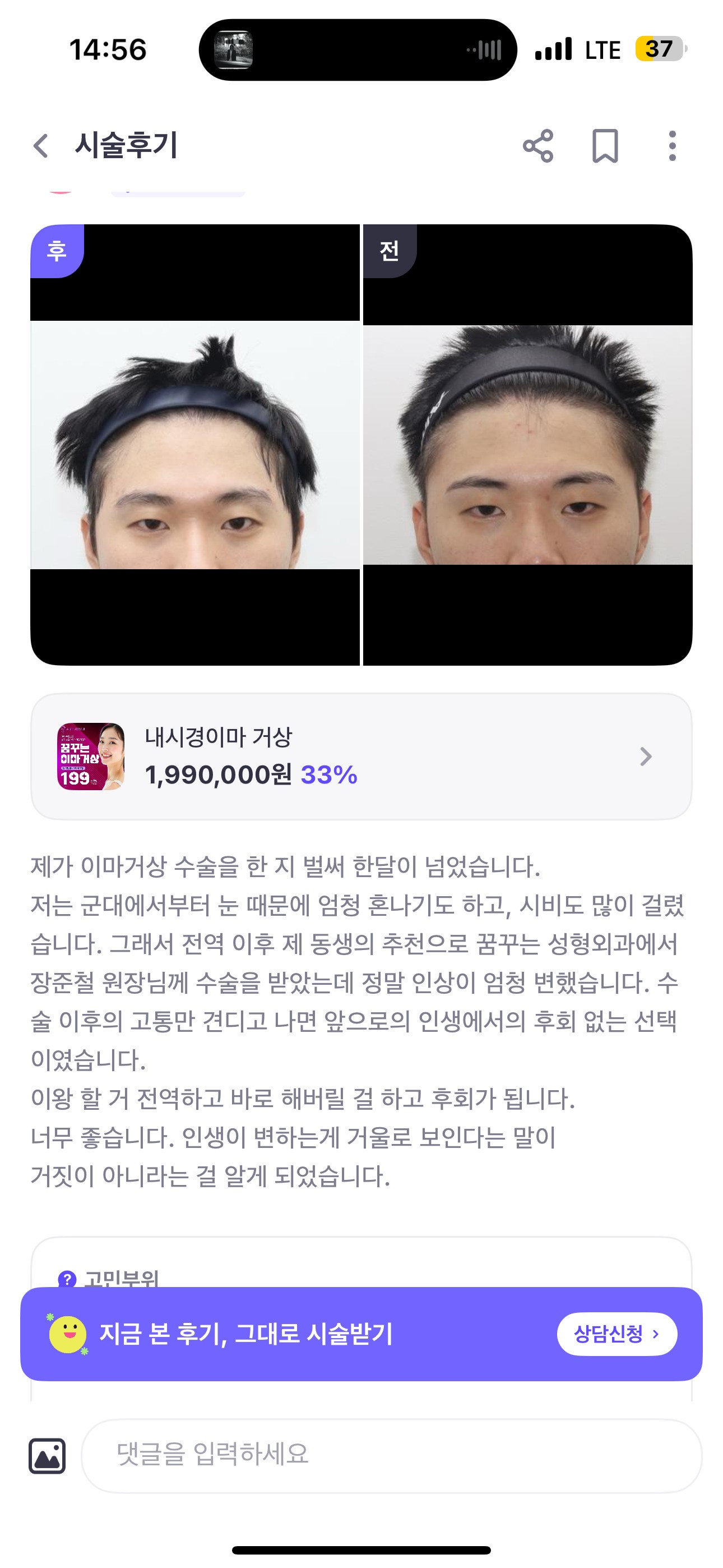
Task: Attach a photo to the comment
Action: 47,1456
